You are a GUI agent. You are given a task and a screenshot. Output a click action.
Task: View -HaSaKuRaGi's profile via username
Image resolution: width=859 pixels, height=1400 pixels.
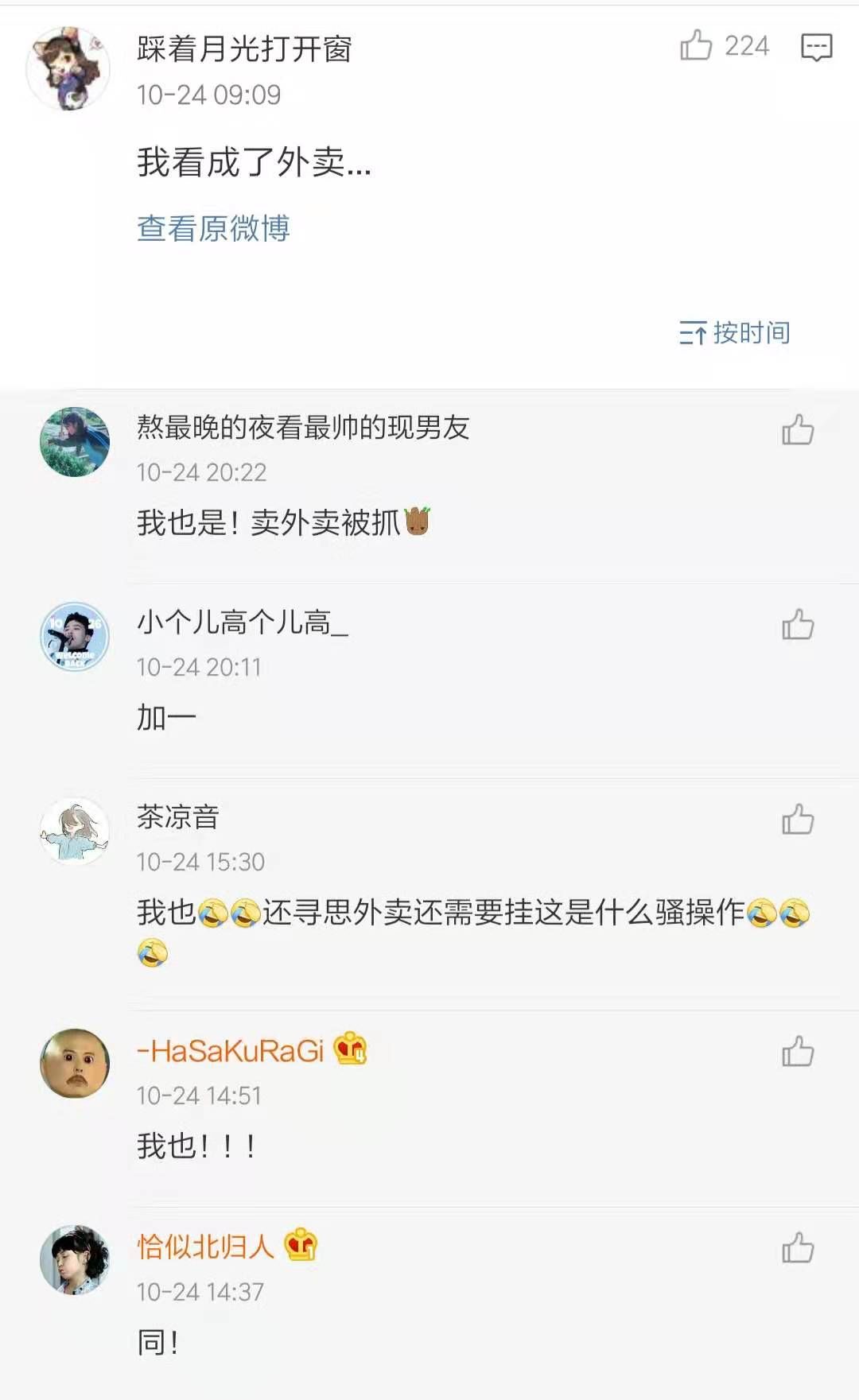pyautogui.click(x=231, y=1051)
